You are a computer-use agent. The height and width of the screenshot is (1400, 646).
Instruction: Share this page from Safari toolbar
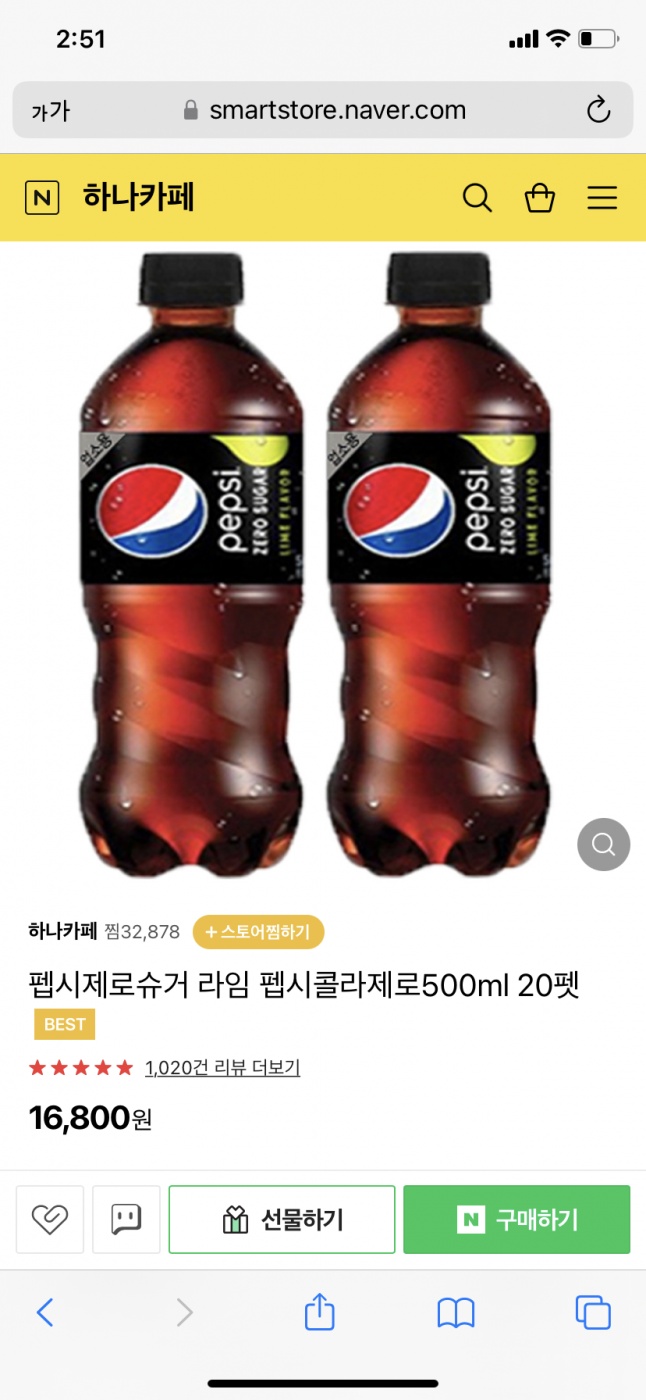coord(319,1312)
